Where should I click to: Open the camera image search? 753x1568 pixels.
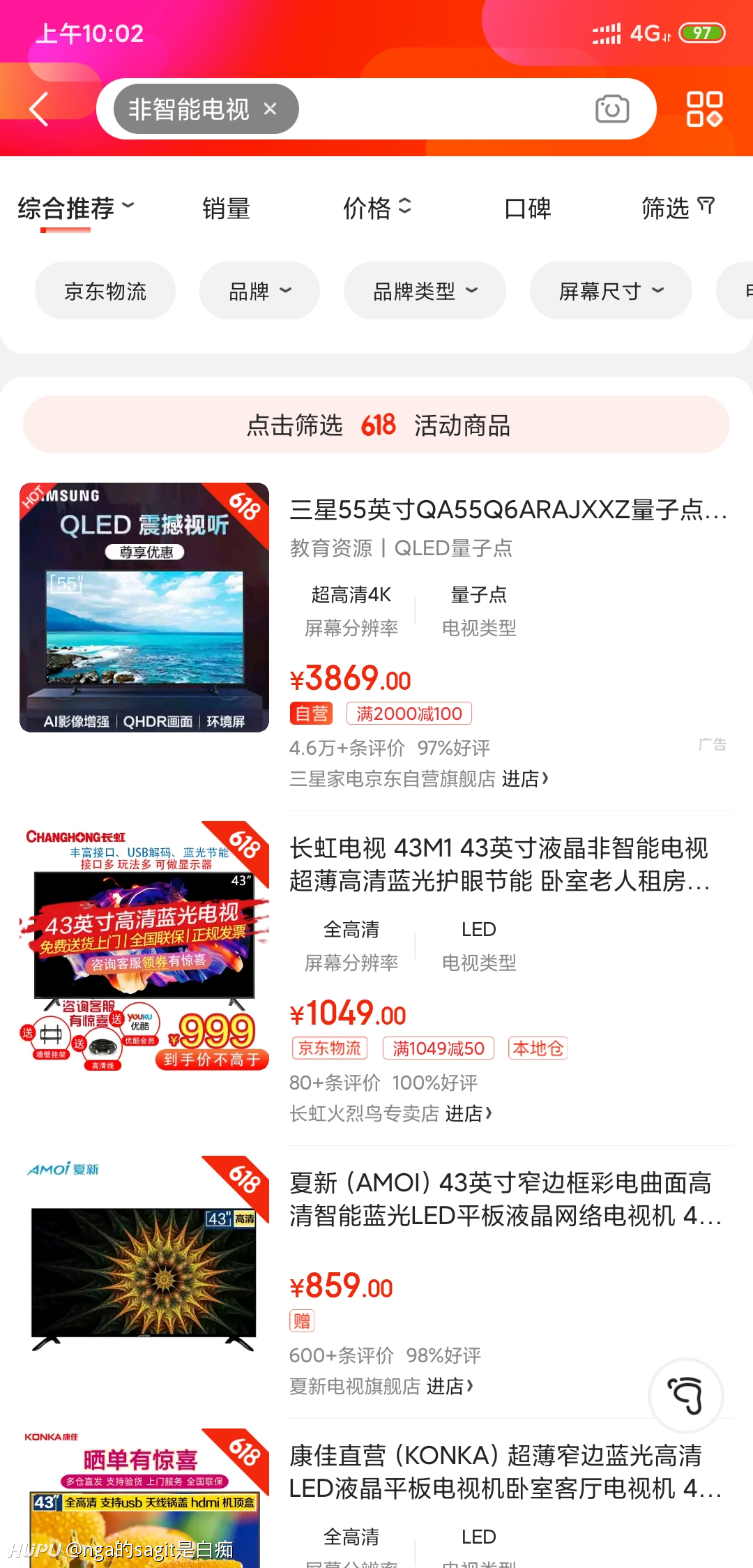(612, 109)
